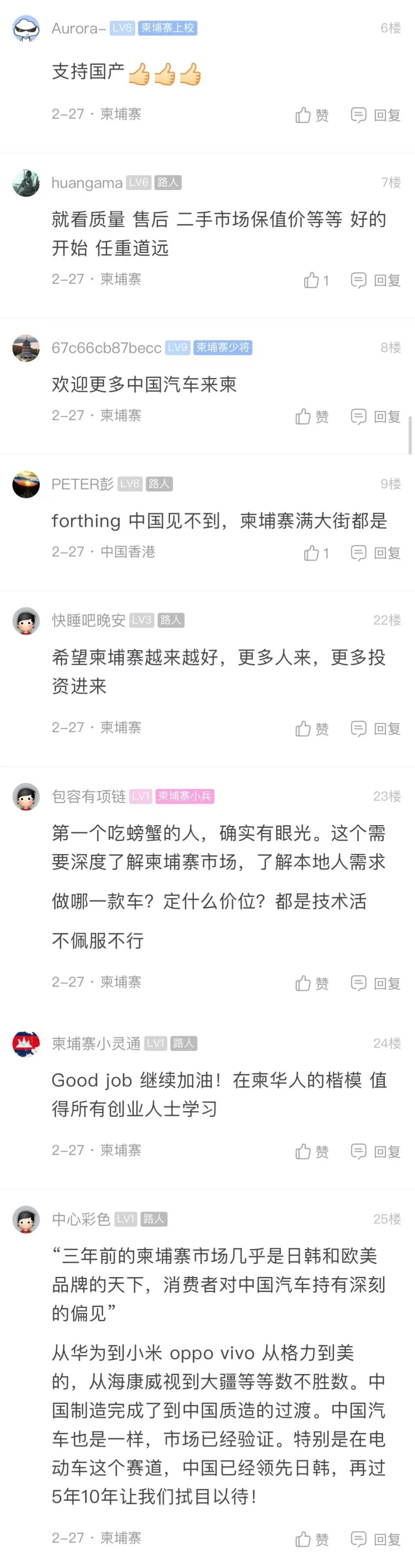Like 包容有项链's comment
Screen dimensions: 415x1568
(312, 983)
